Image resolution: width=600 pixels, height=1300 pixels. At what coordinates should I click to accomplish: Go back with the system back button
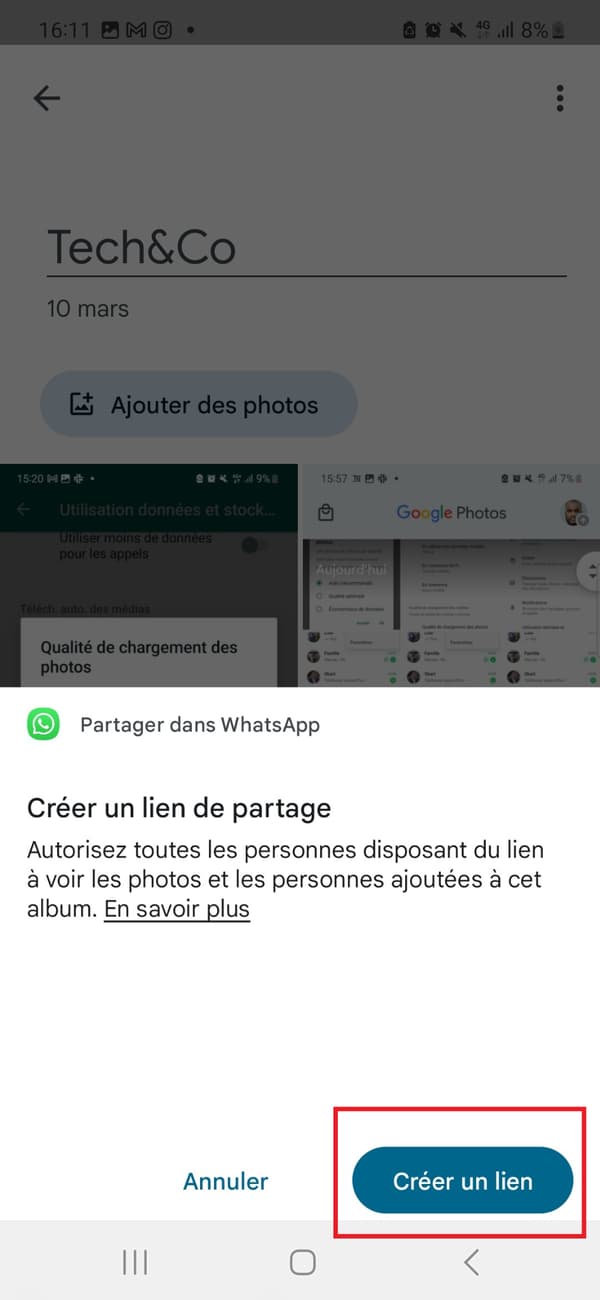click(471, 1262)
